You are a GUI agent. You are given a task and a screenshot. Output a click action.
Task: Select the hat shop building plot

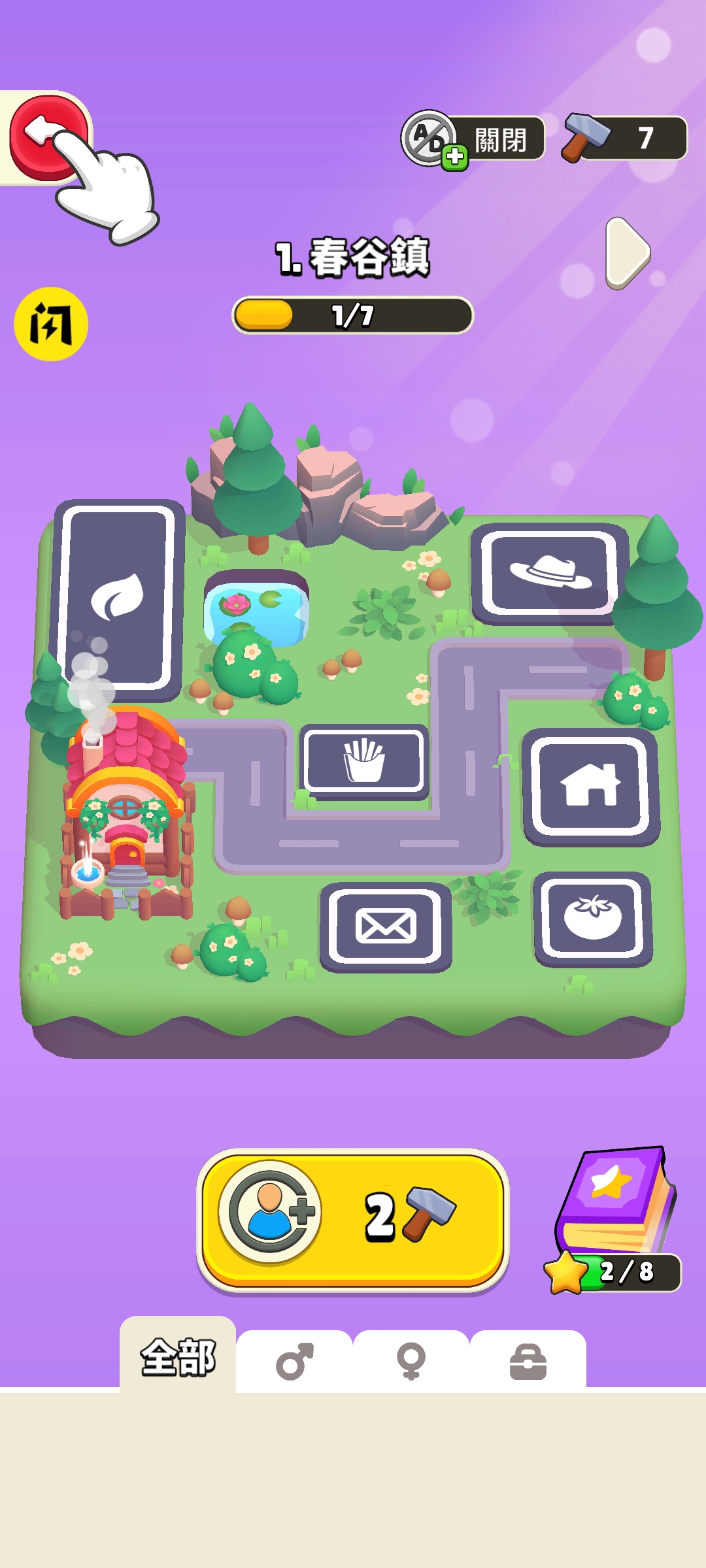549,573
